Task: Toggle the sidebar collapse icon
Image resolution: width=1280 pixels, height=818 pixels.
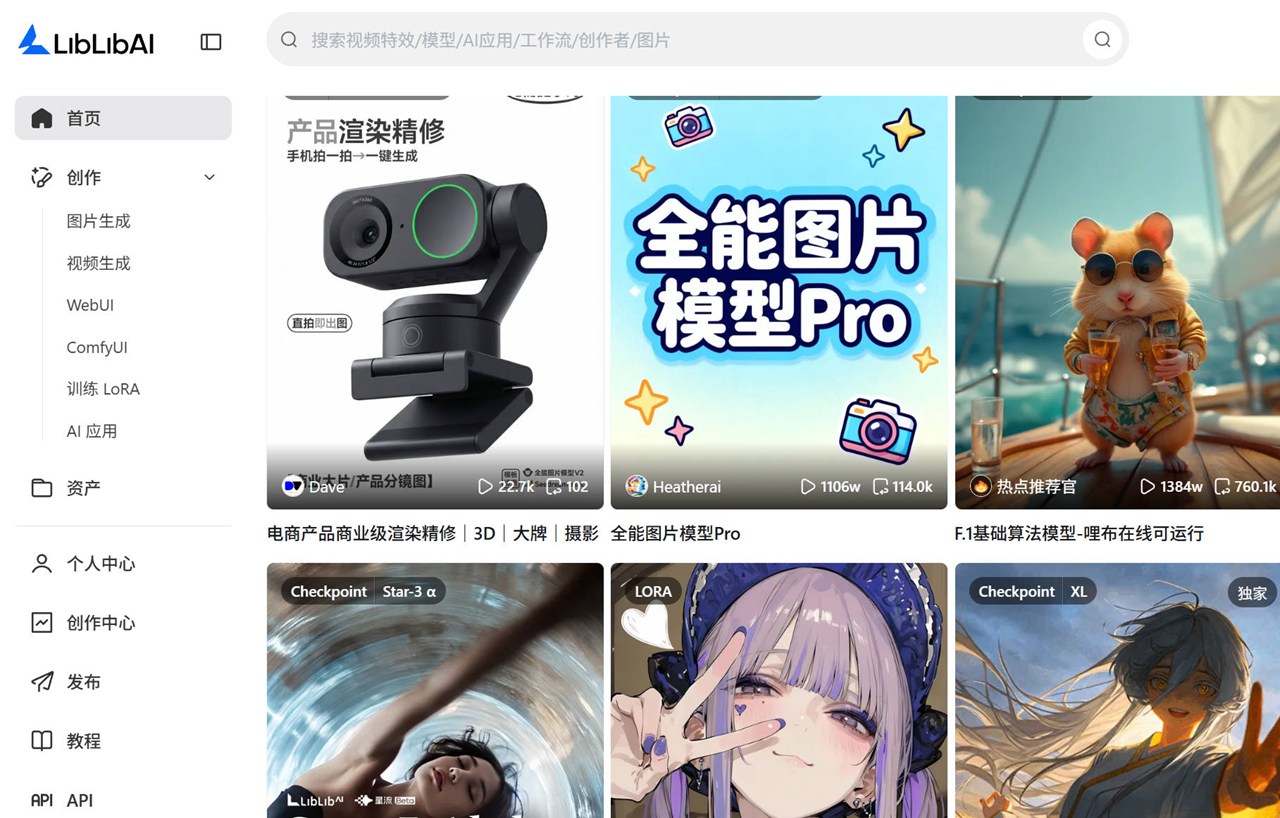Action: click(210, 42)
